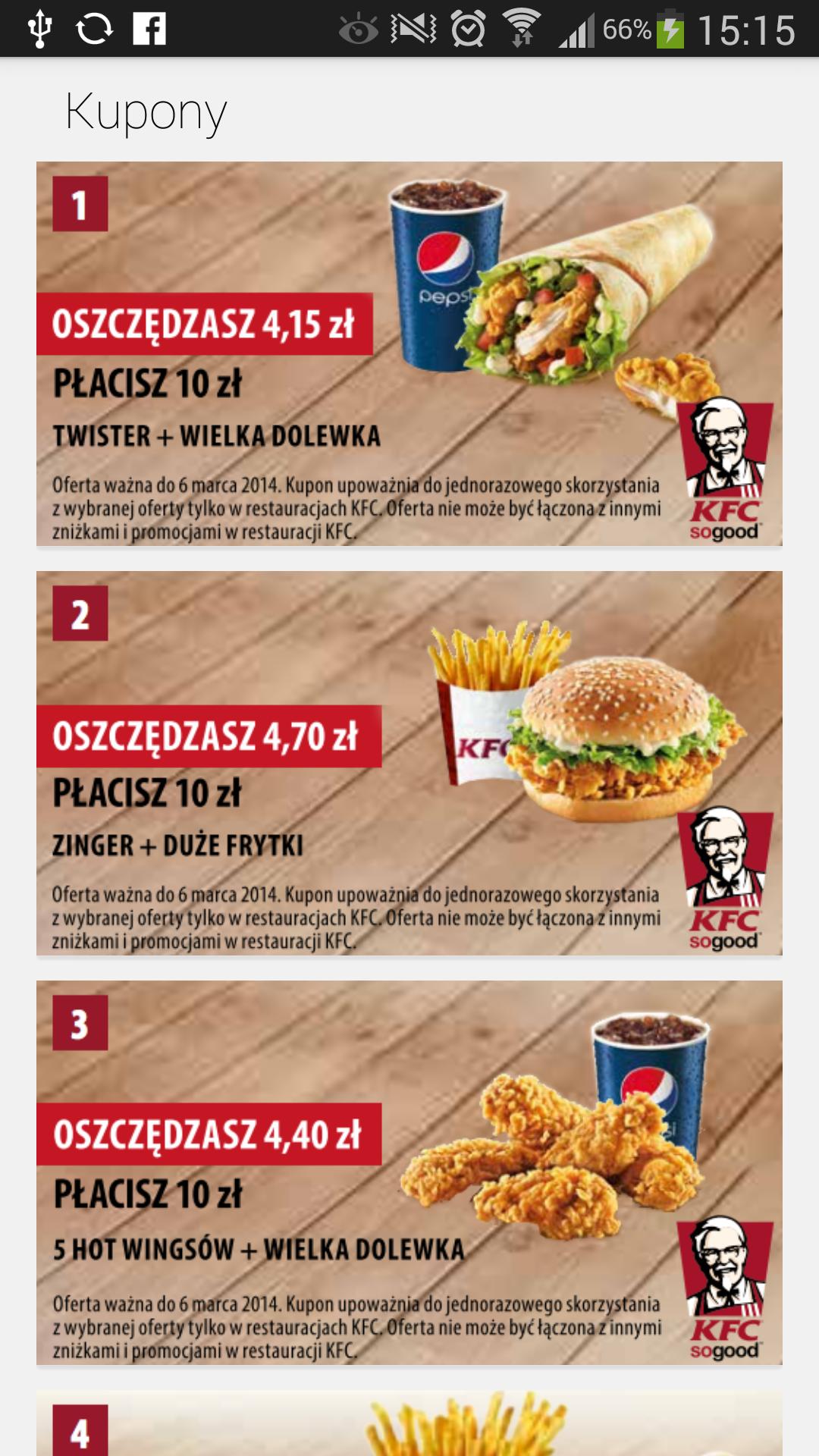
Task: Tap the muted notifications icon
Action: coord(413,29)
